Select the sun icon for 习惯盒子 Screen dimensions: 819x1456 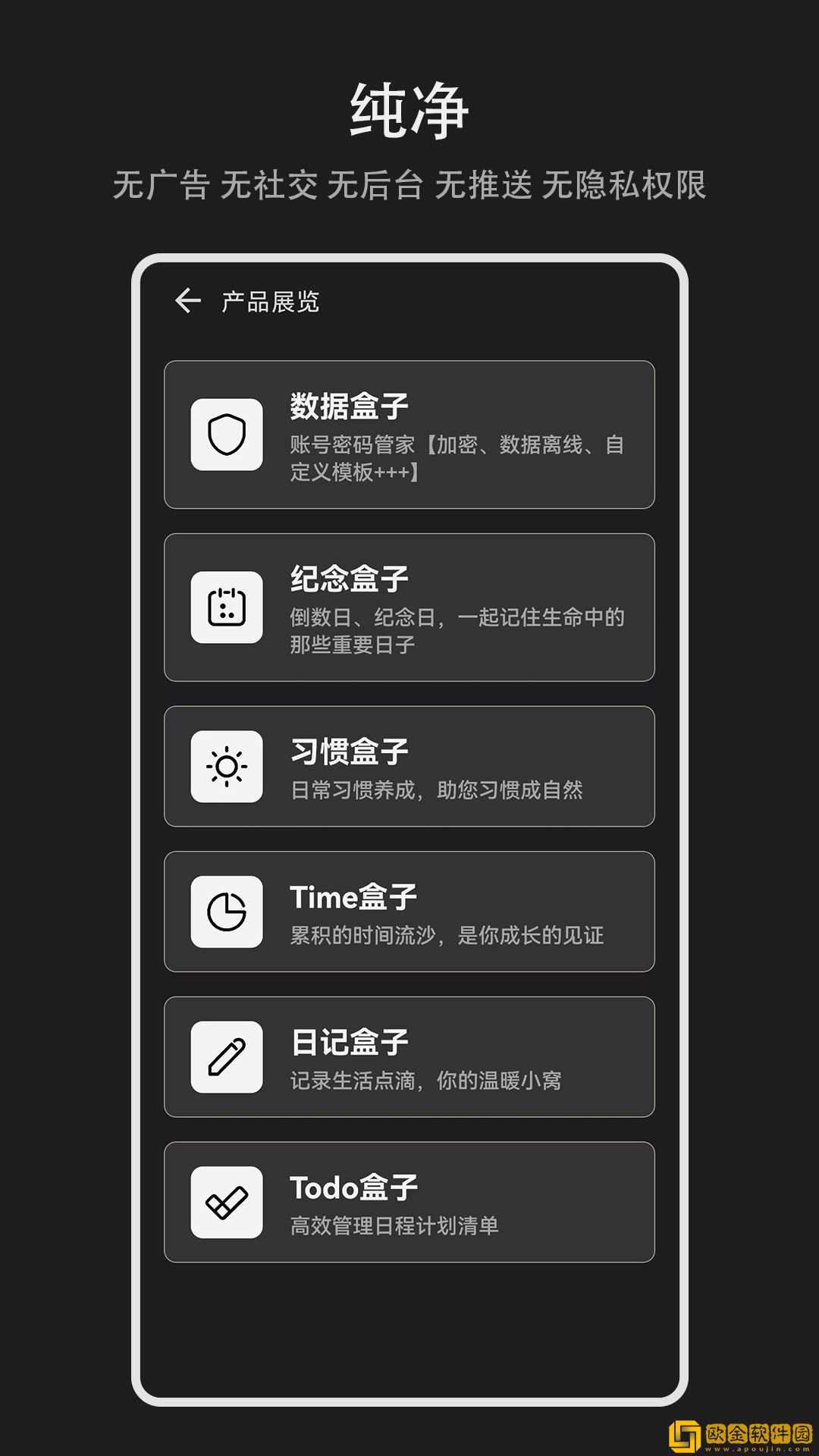click(227, 766)
